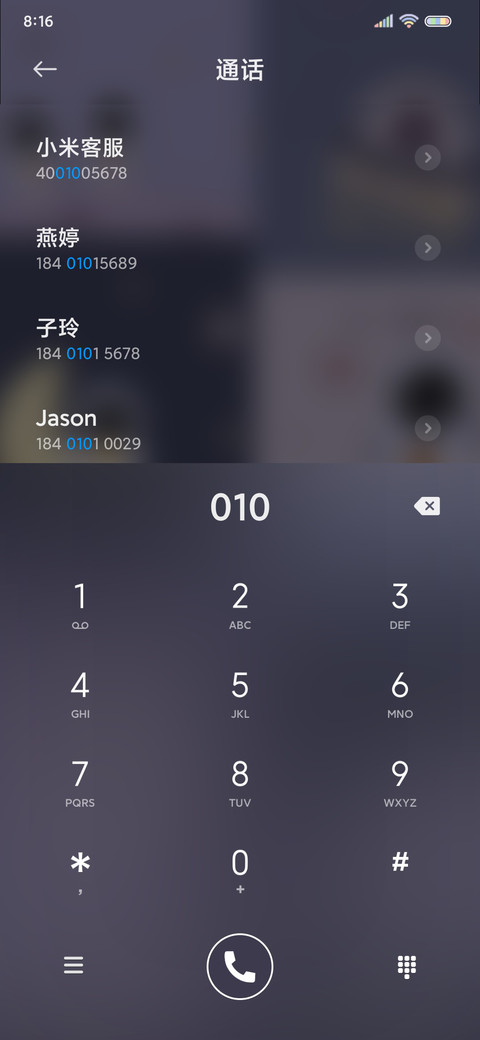
Task: Enter digit 6 MNO
Action: [400, 694]
